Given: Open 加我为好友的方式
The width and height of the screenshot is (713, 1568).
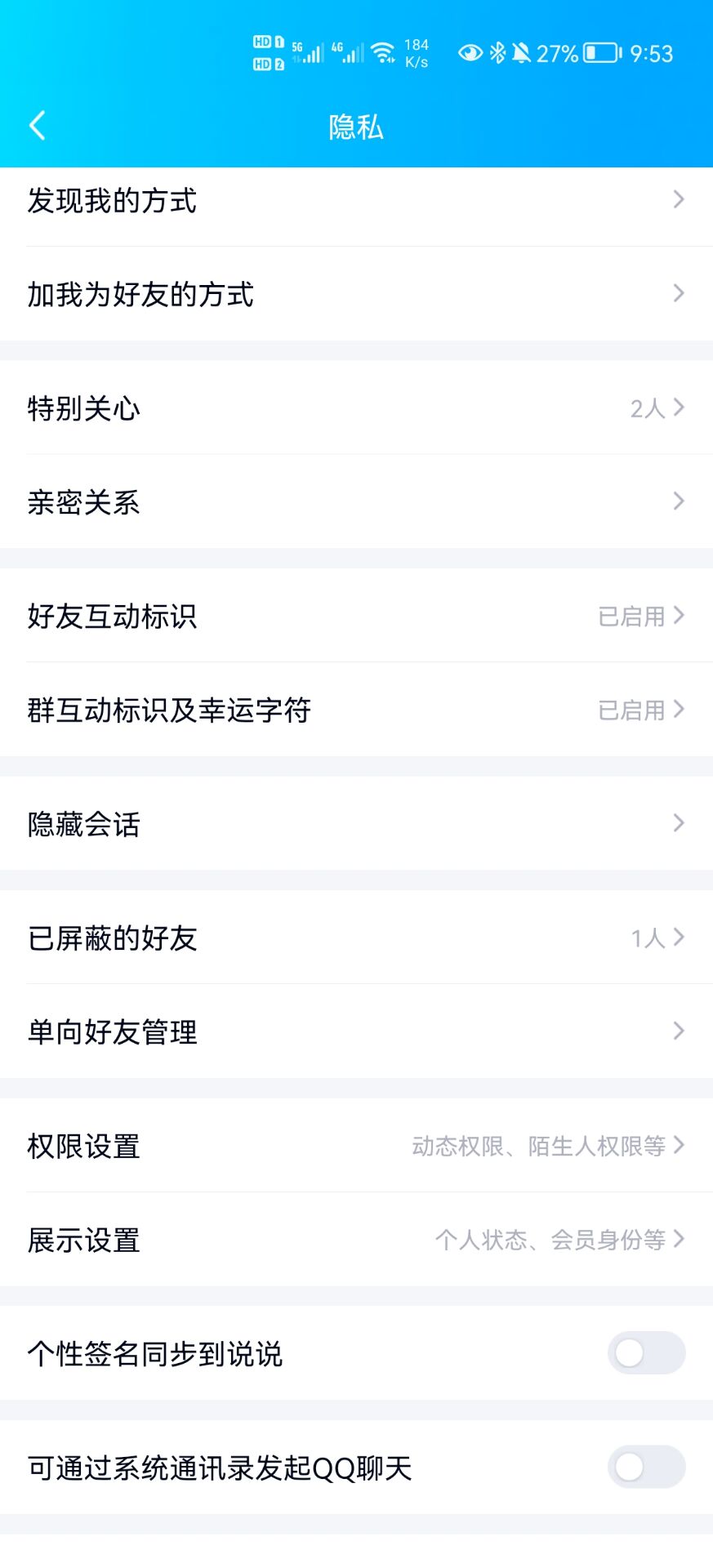Looking at the screenshot, I should pos(356,294).
